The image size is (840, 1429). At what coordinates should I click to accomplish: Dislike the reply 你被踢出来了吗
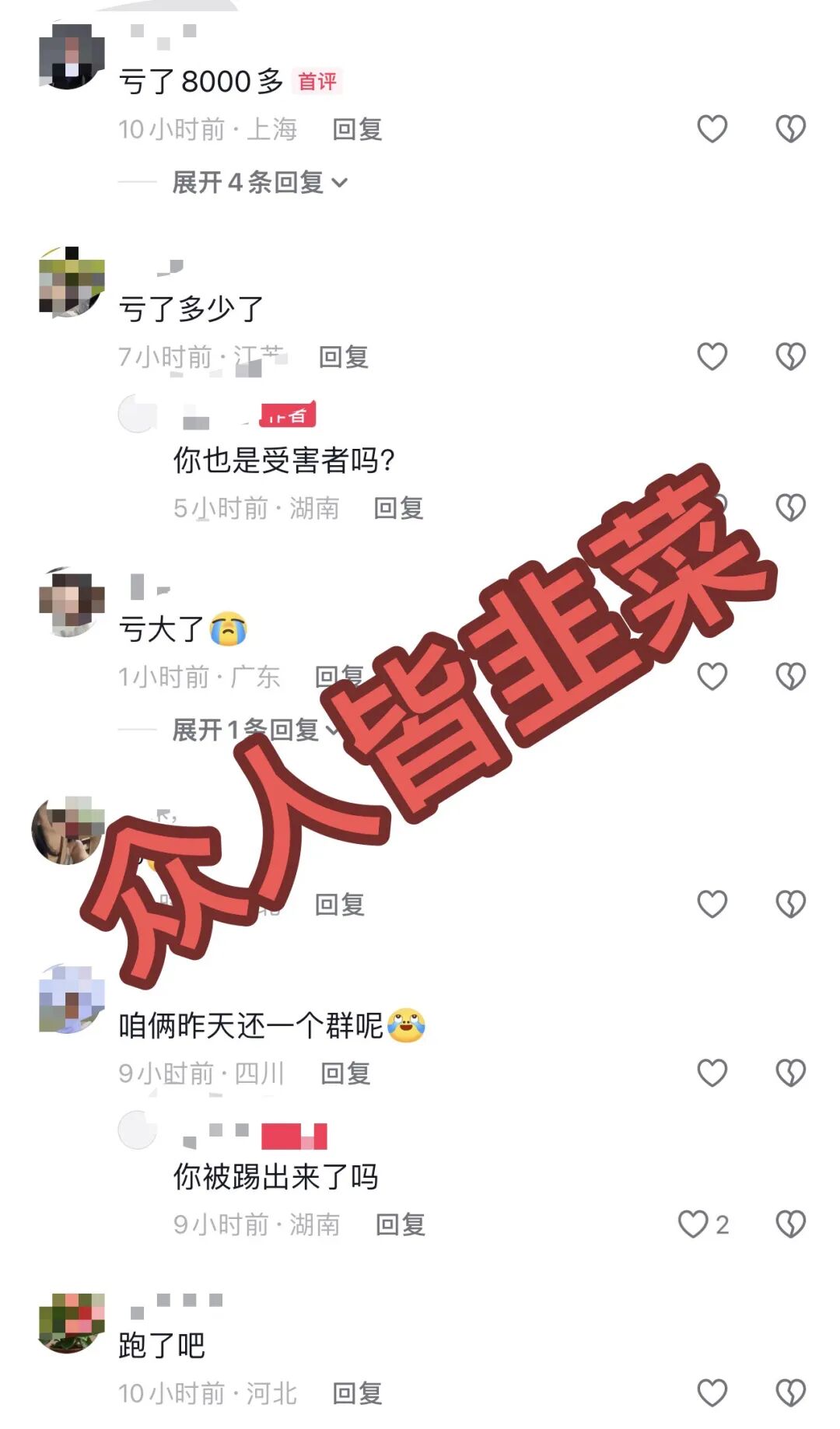[x=790, y=1224]
